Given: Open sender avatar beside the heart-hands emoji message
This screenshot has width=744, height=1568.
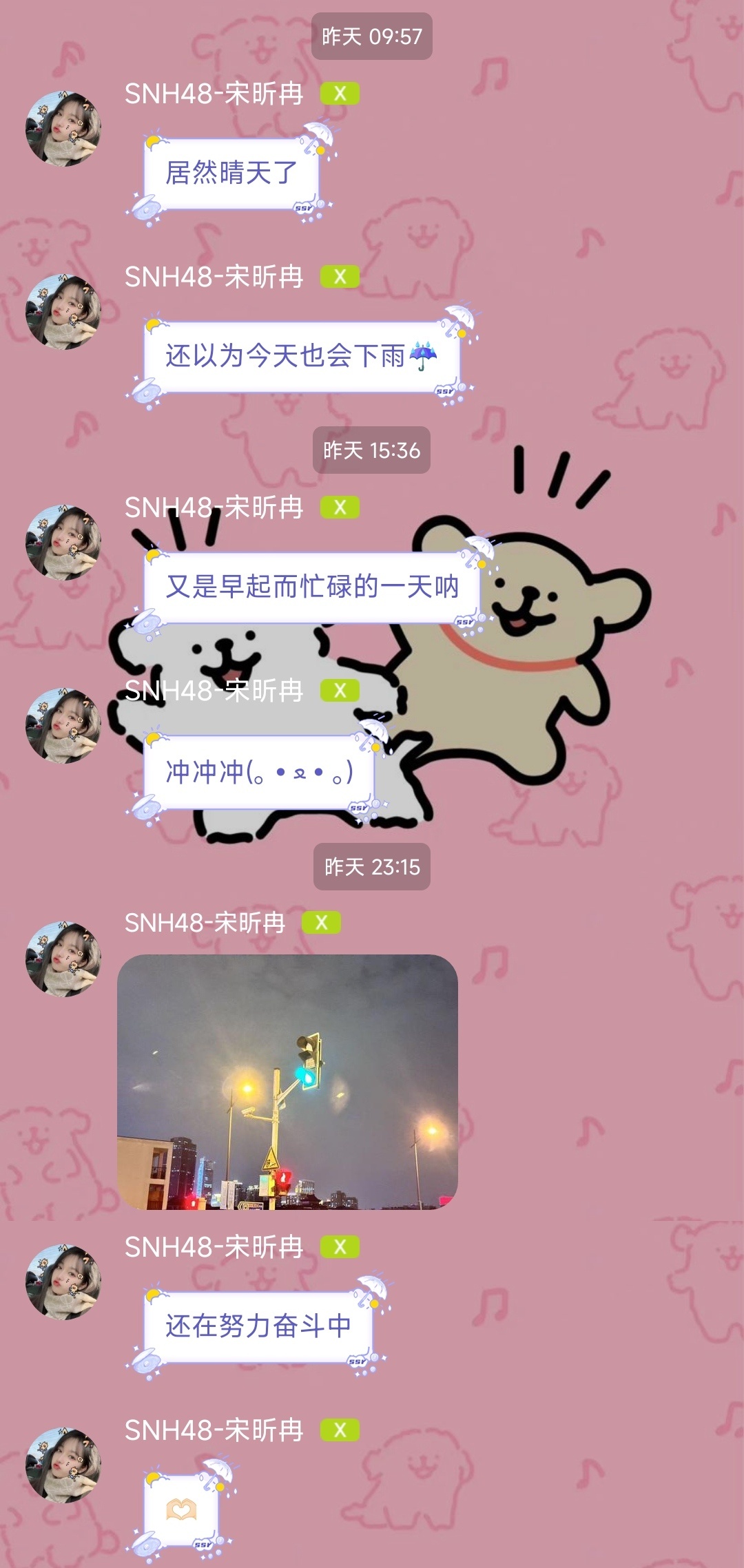Looking at the screenshot, I should click(x=63, y=1465).
